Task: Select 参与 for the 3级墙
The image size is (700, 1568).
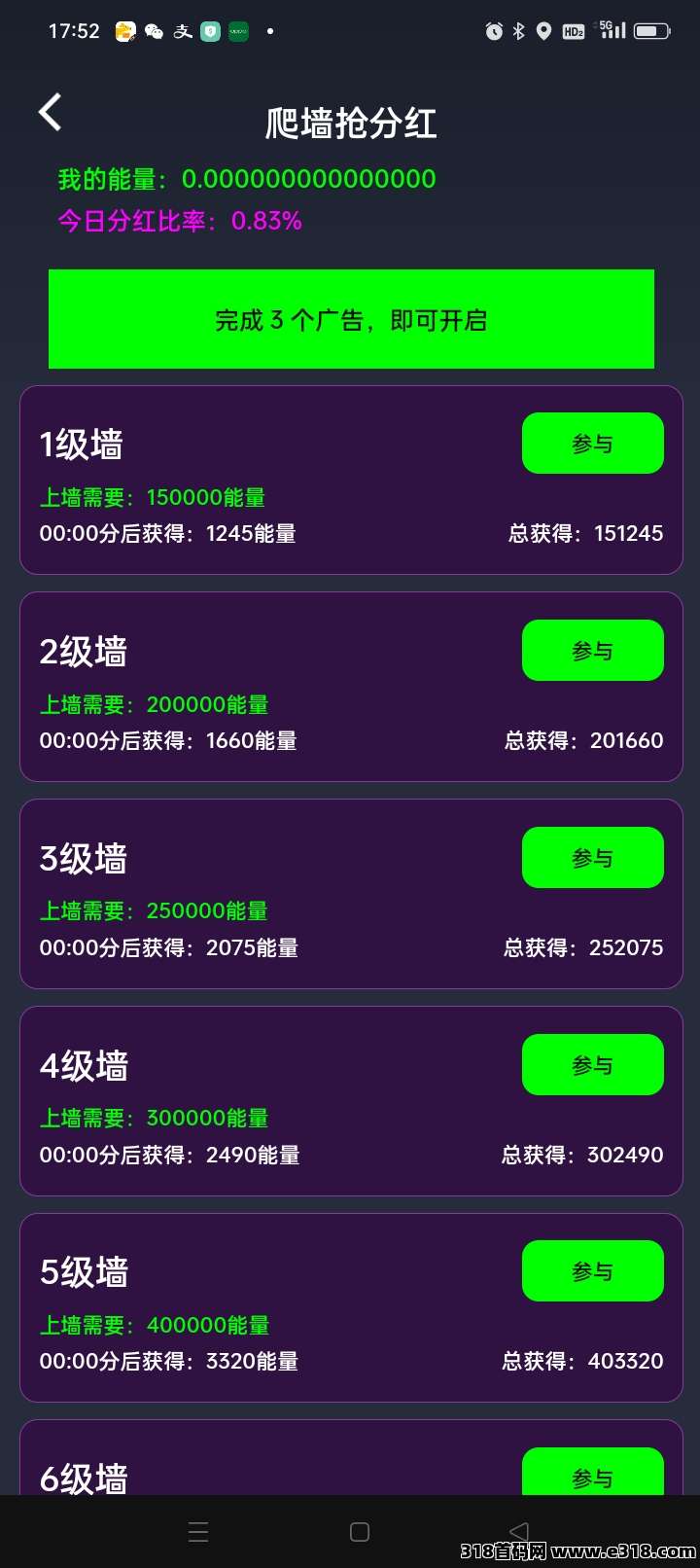Action: pos(592,858)
